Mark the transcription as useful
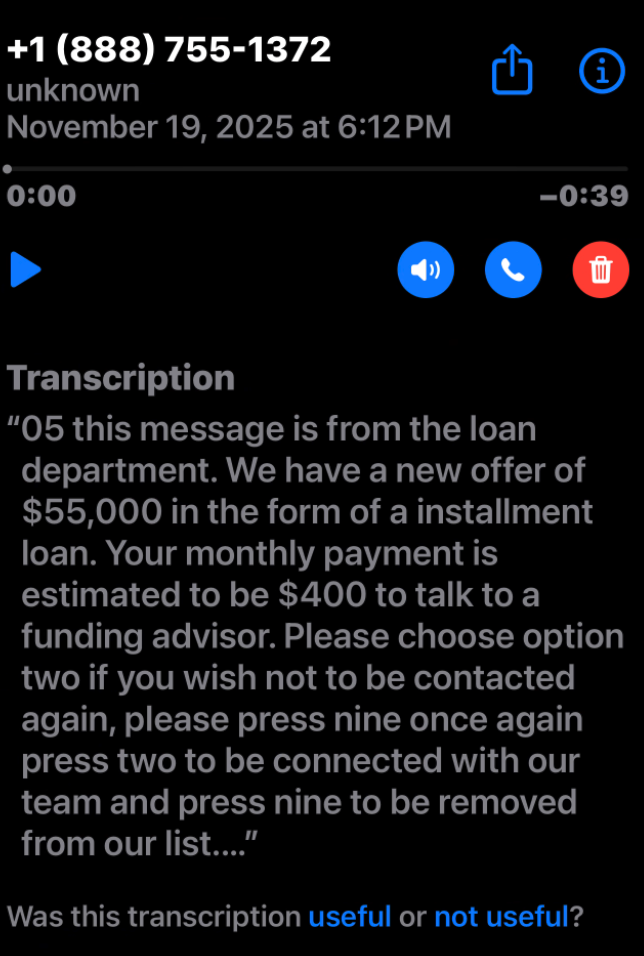Viewport: 644px width, 956px height. coord(349,915)
